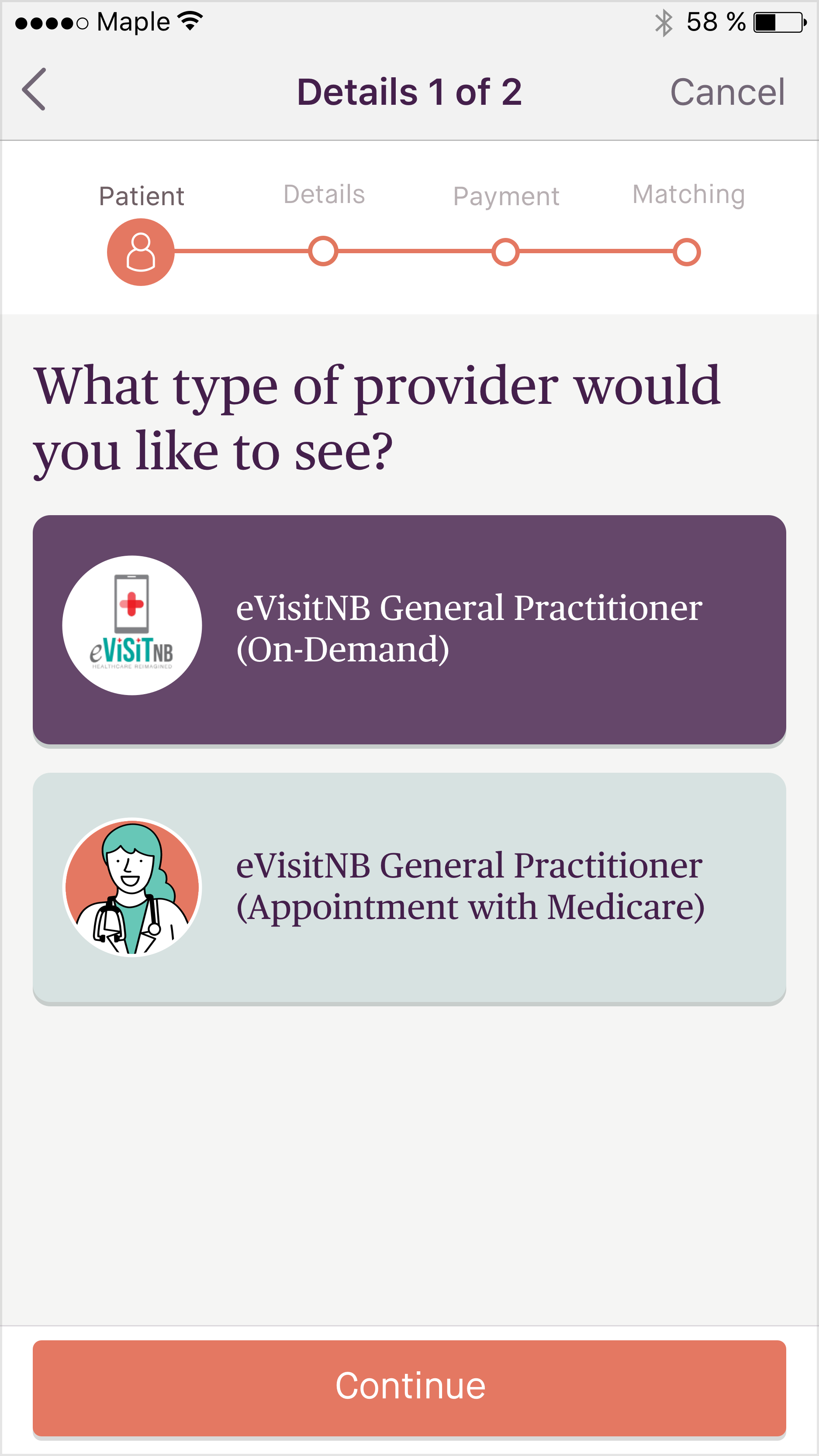Screen dimensions: 819x1456
Task: Go back with the top-left arrow
Action: point(34,89)
